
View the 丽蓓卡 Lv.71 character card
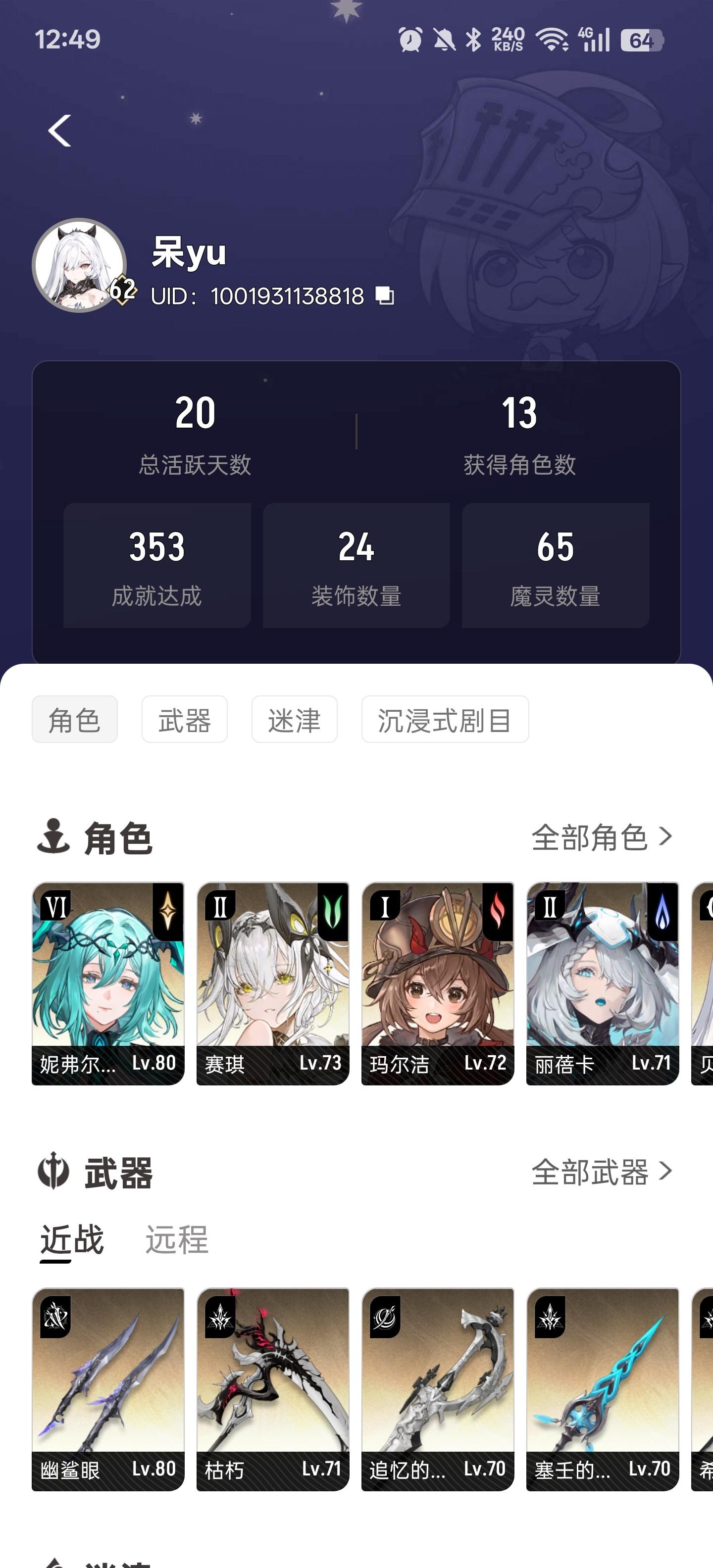point(602,983)
